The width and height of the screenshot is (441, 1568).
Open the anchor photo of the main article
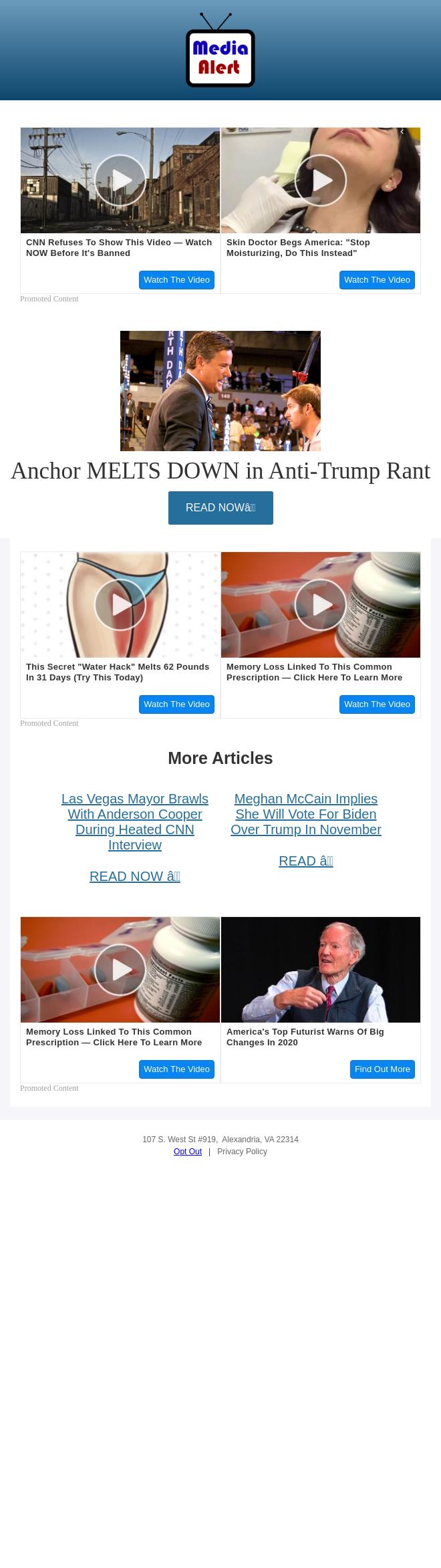pyautogui.click(x=220, y=391)
